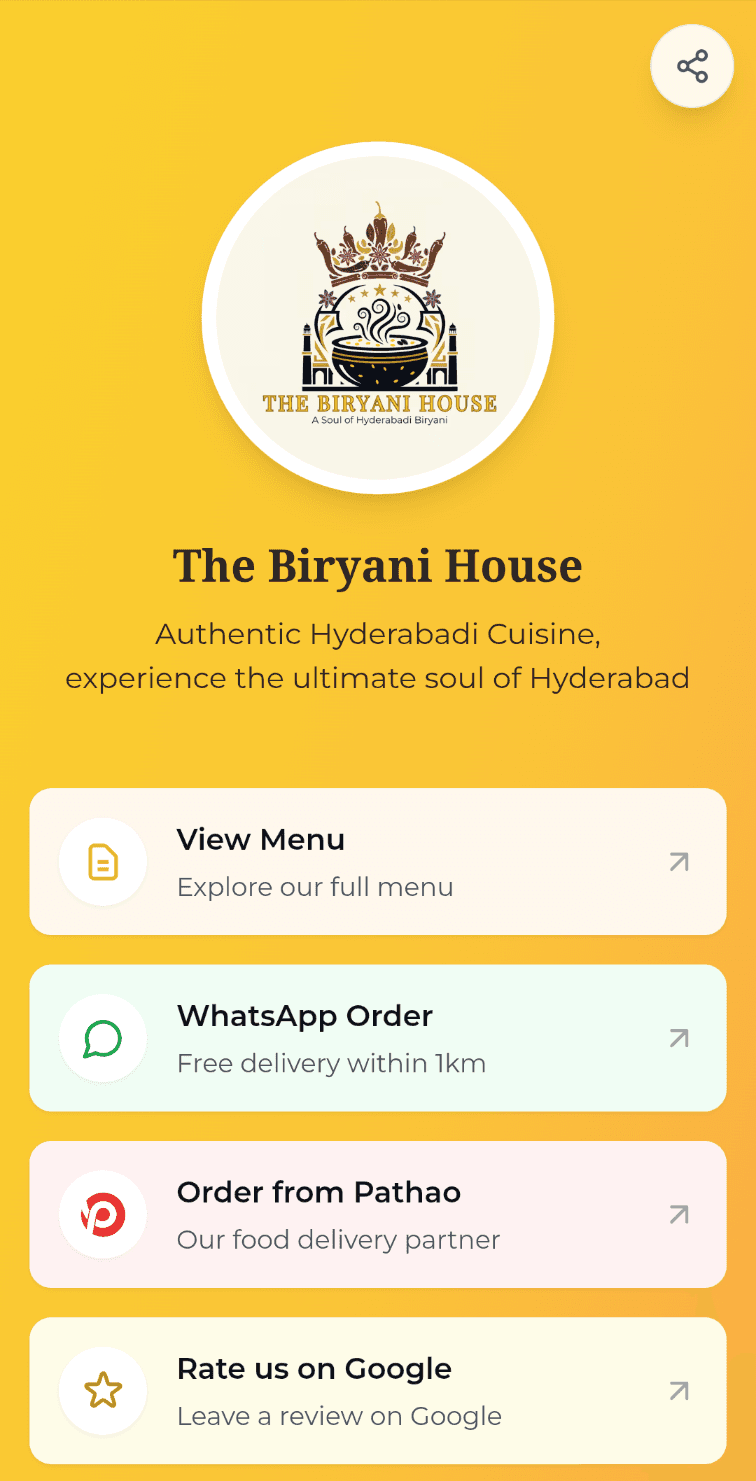The image size is (756, 1481).
Task: Open the View Menu link
Action: tap(378, 861)
